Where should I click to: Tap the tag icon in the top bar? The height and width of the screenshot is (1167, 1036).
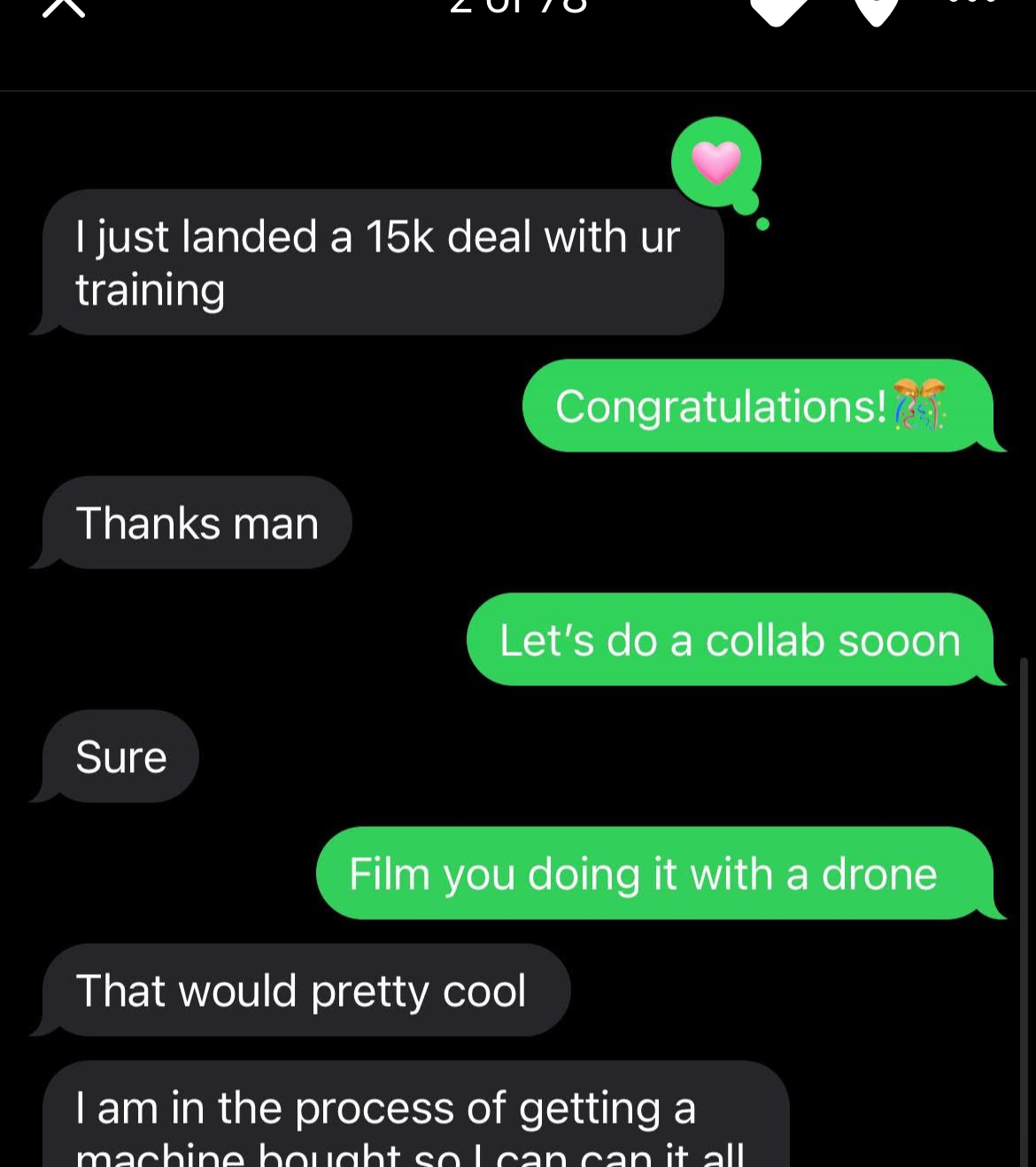pyautogui.click(x=778, y=11)
